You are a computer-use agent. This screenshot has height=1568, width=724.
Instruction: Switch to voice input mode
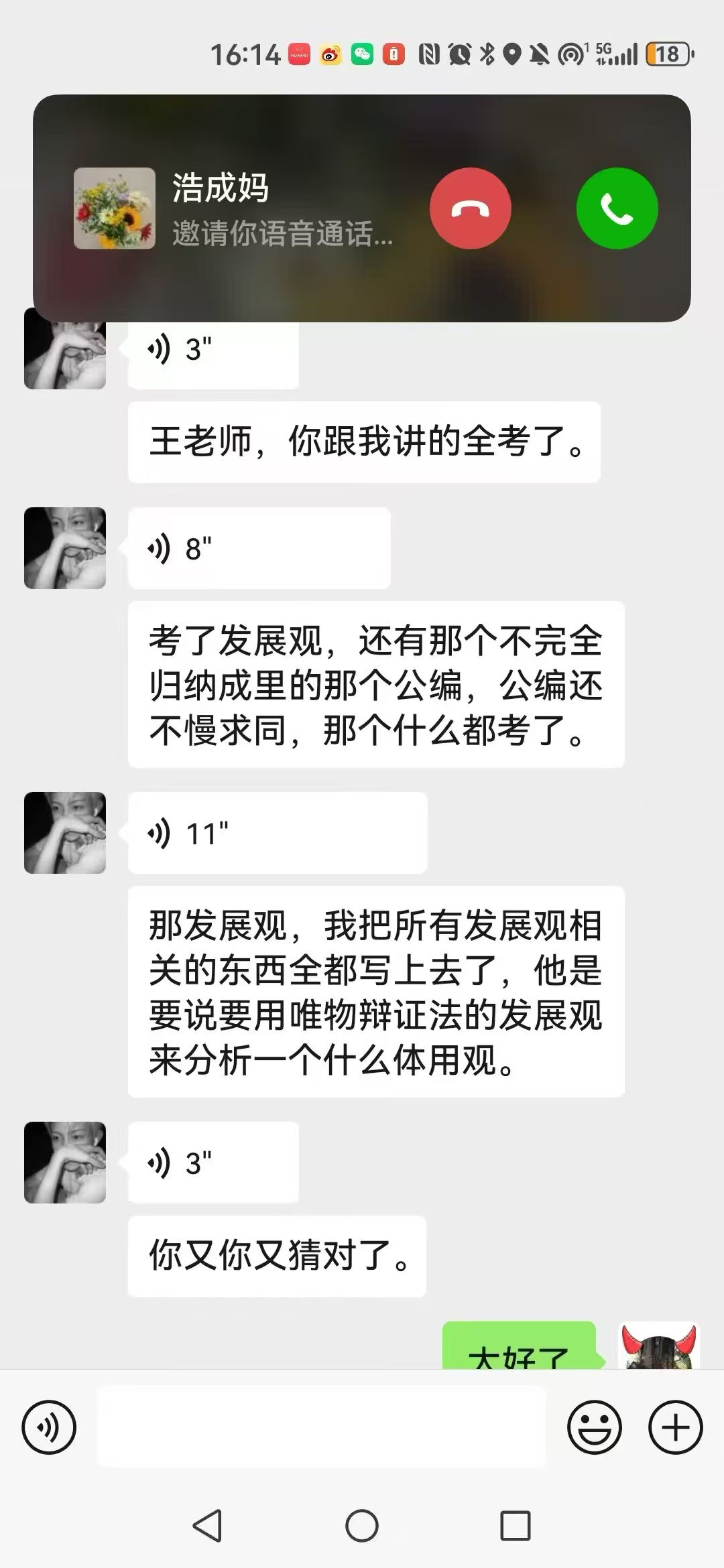coord(49,1427)
